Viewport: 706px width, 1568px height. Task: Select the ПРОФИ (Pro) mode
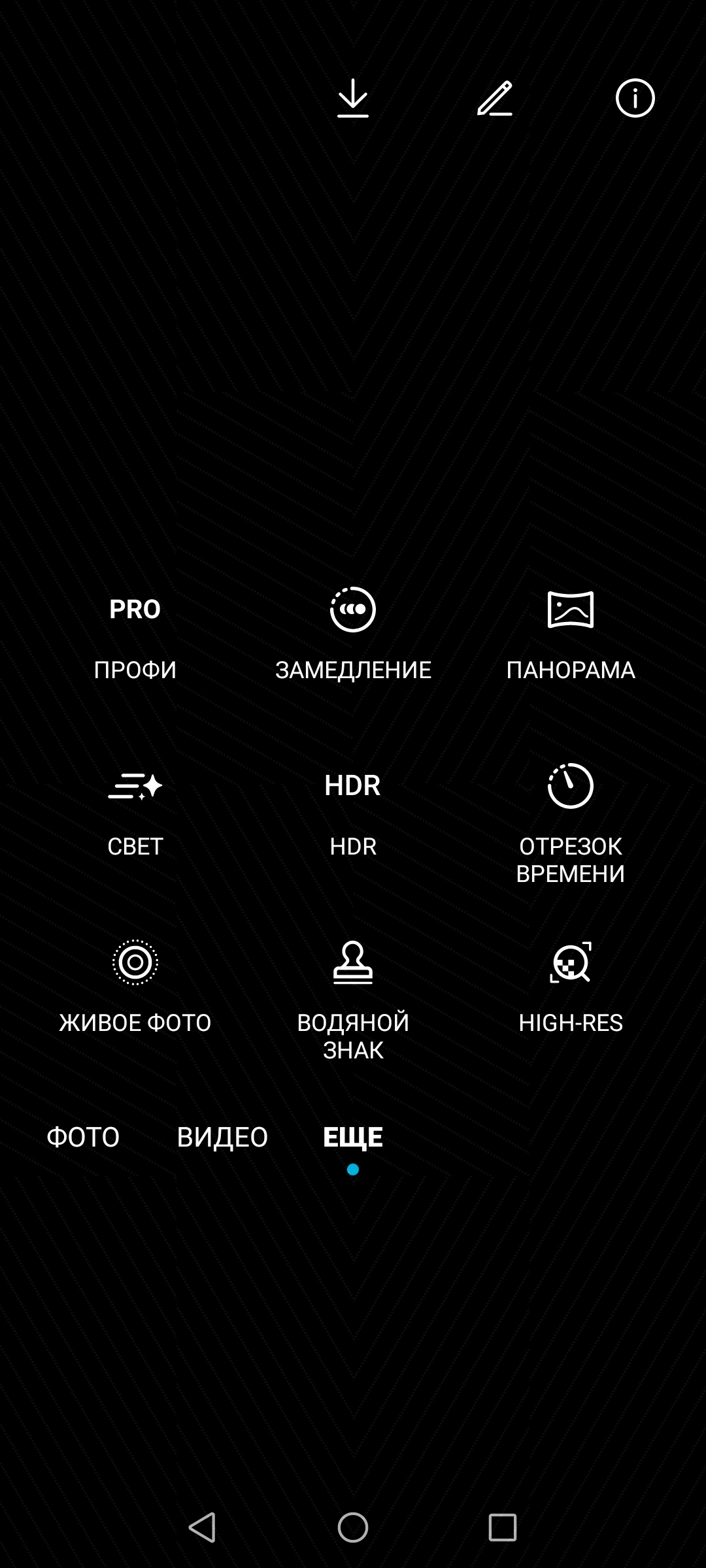135,634
